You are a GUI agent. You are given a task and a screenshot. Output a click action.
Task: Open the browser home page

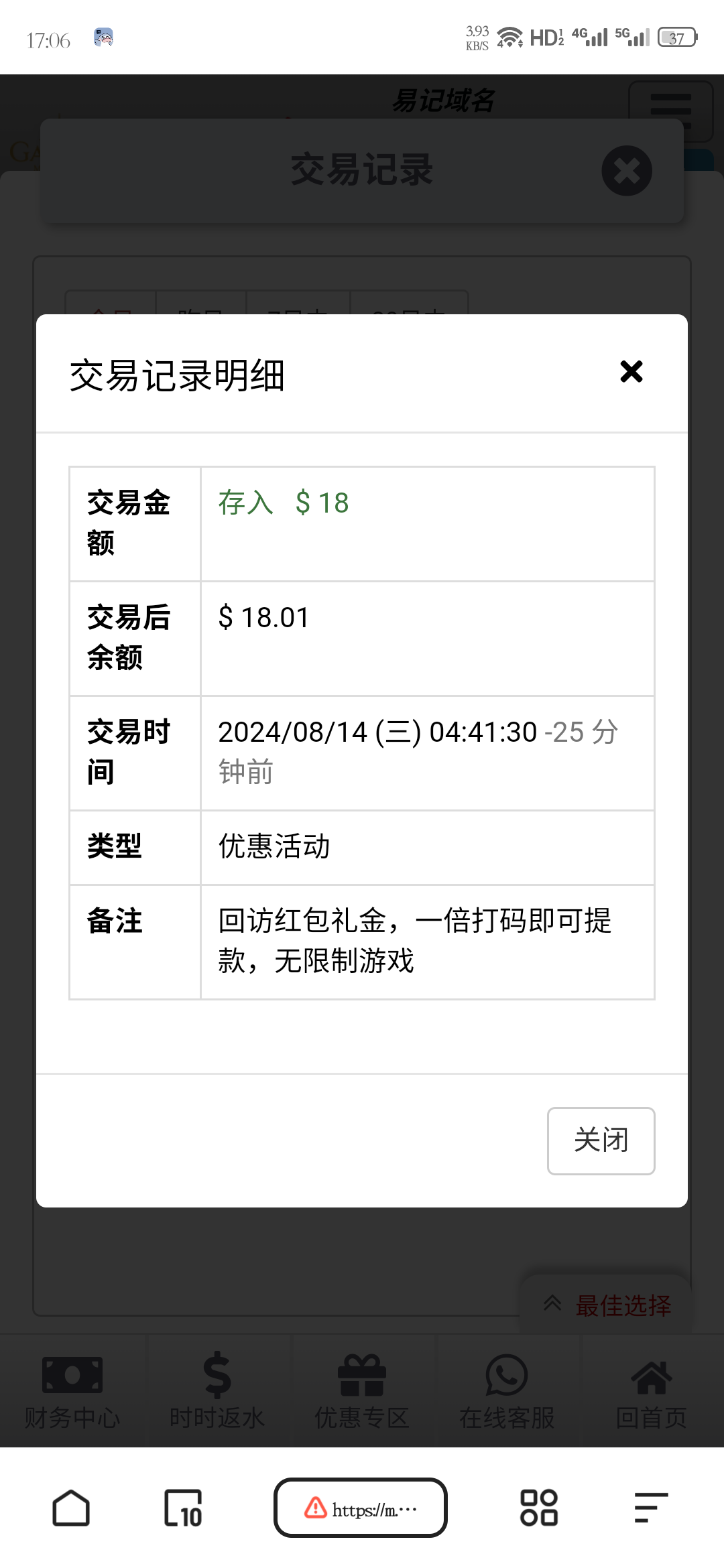tap(71, 1508)
